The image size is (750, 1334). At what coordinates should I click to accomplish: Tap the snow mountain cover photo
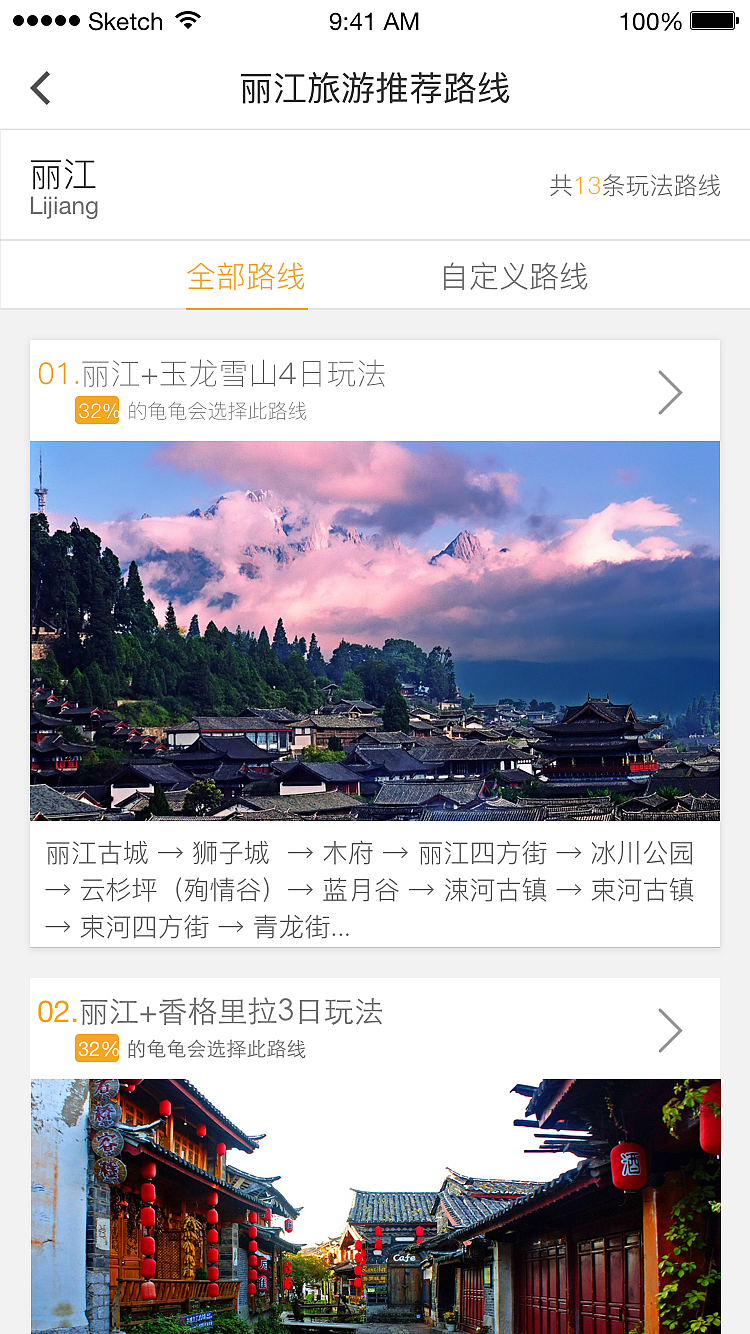pos(375,630)
